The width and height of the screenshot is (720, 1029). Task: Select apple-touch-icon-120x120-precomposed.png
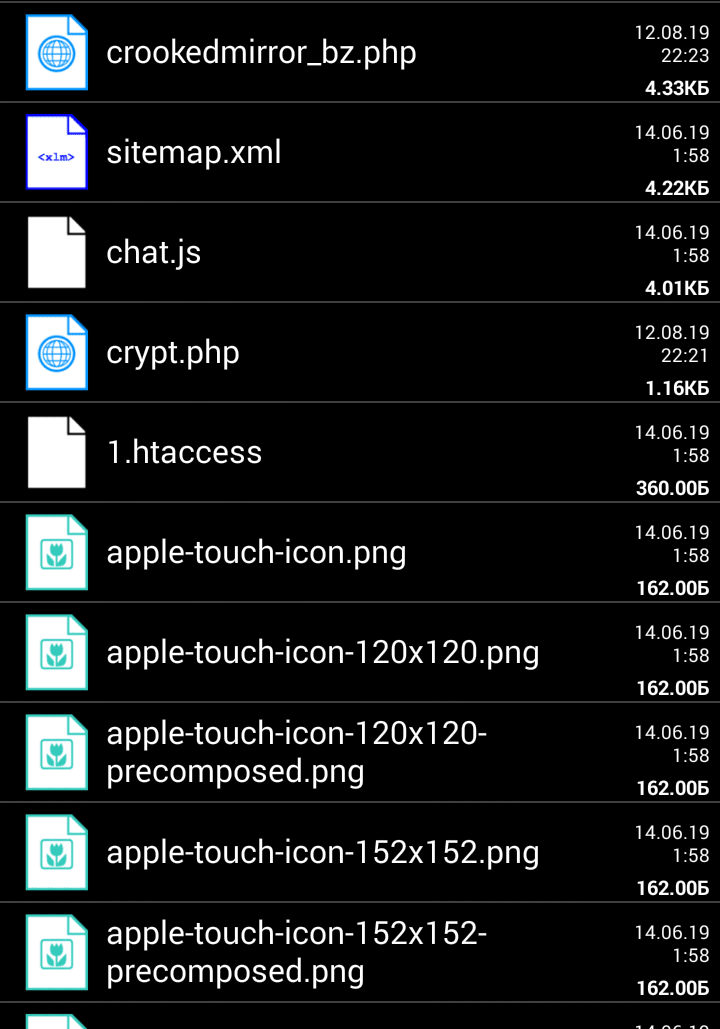coord(296,753)
